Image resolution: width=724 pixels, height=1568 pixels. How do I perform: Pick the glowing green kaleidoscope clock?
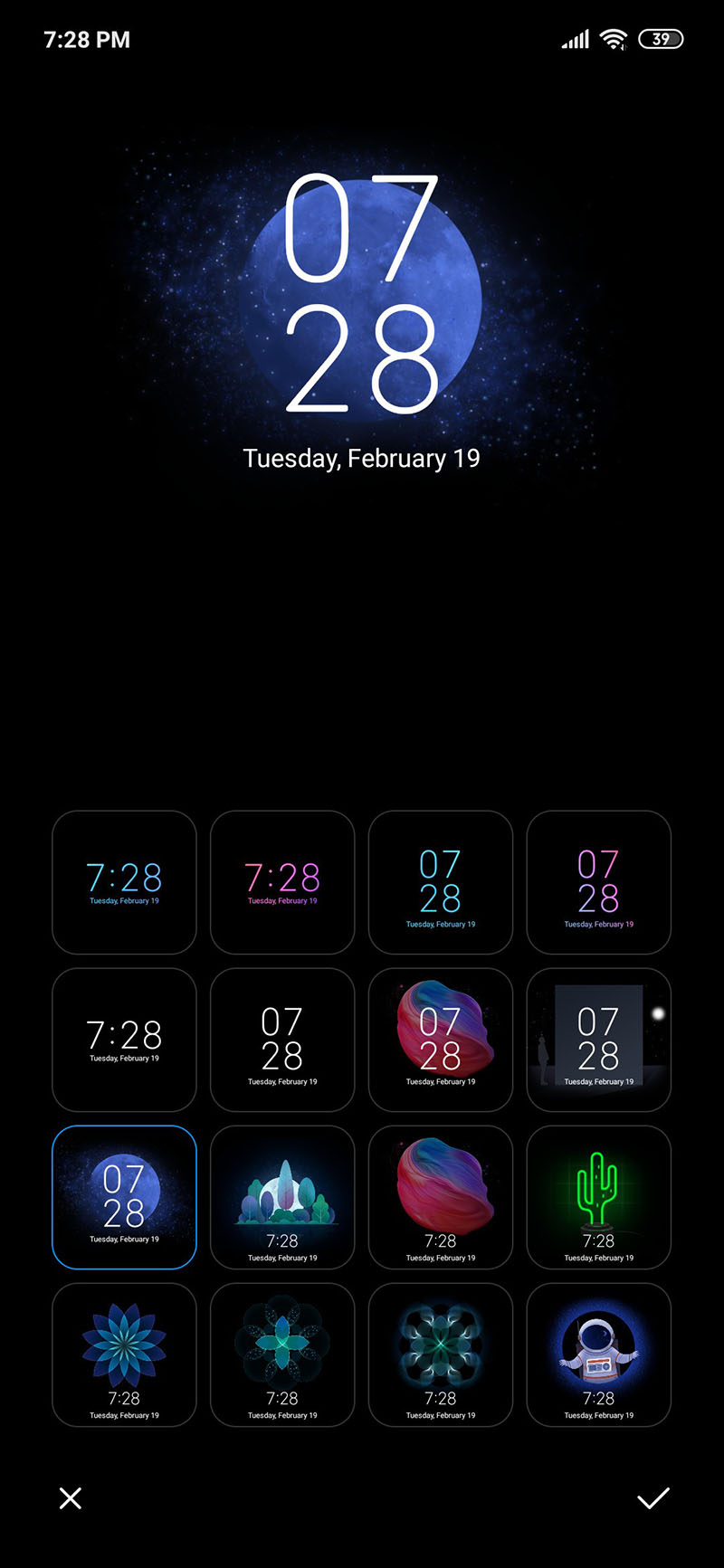click(441, 1354)
